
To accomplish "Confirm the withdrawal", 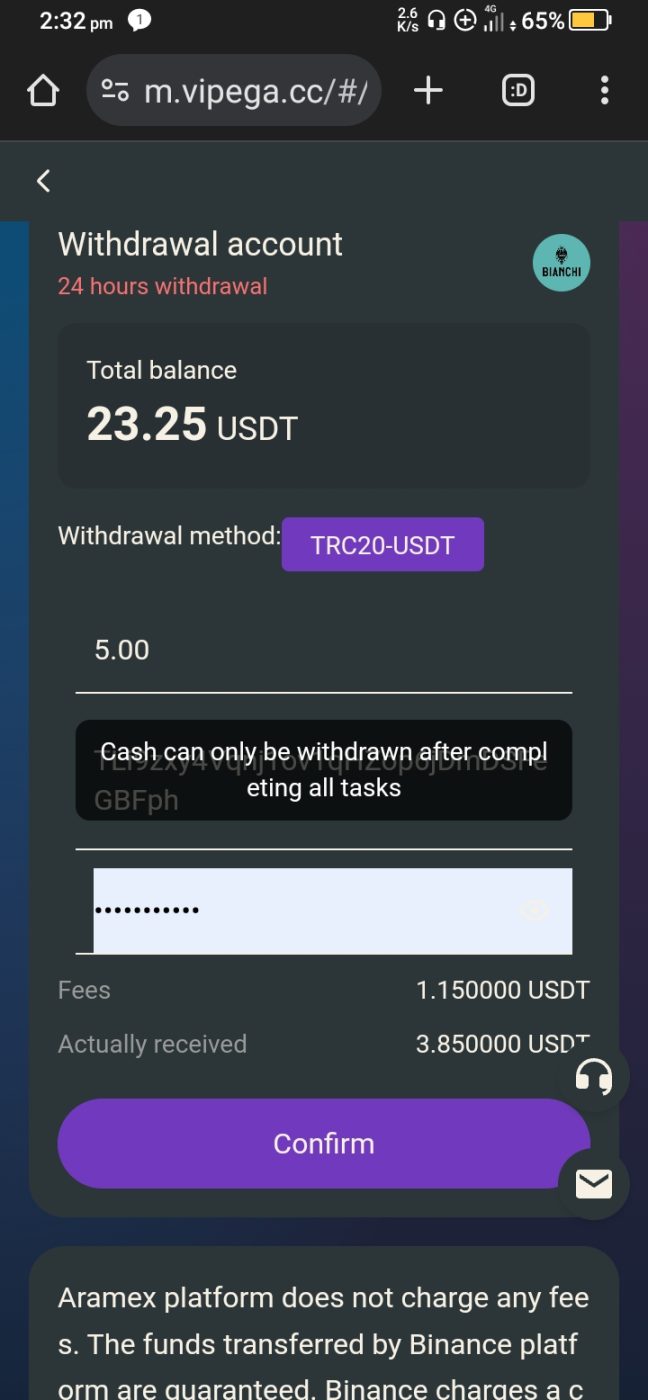I will tap(323, 1143).
